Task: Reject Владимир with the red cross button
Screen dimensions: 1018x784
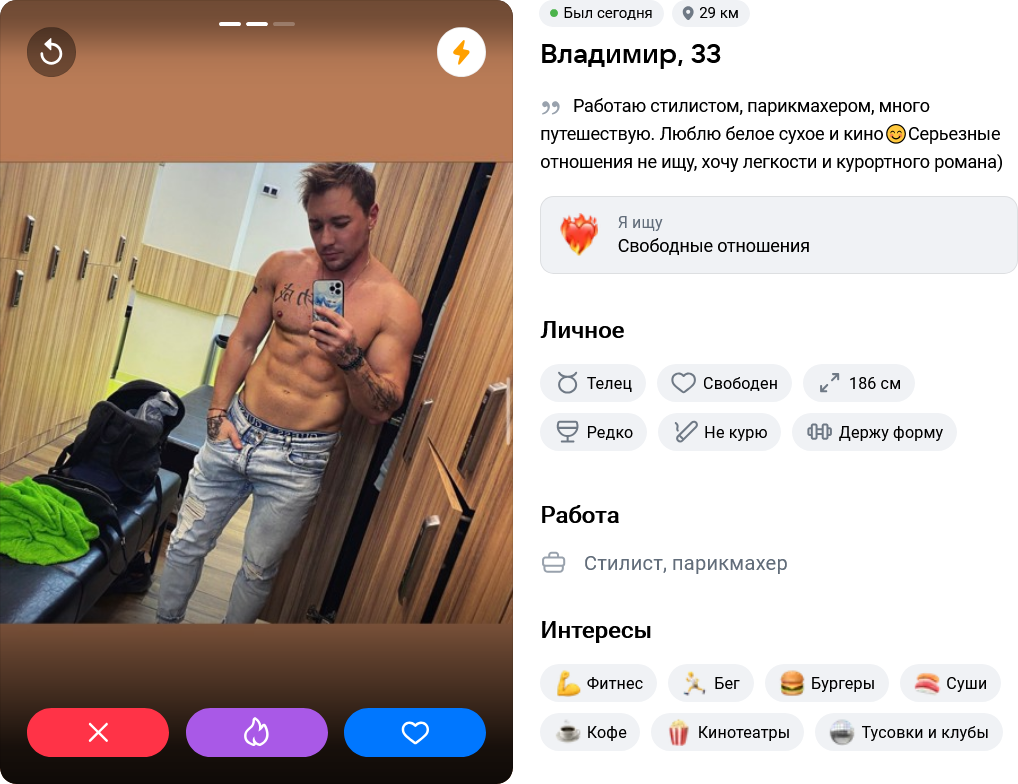Action: (x=98, y=733)
